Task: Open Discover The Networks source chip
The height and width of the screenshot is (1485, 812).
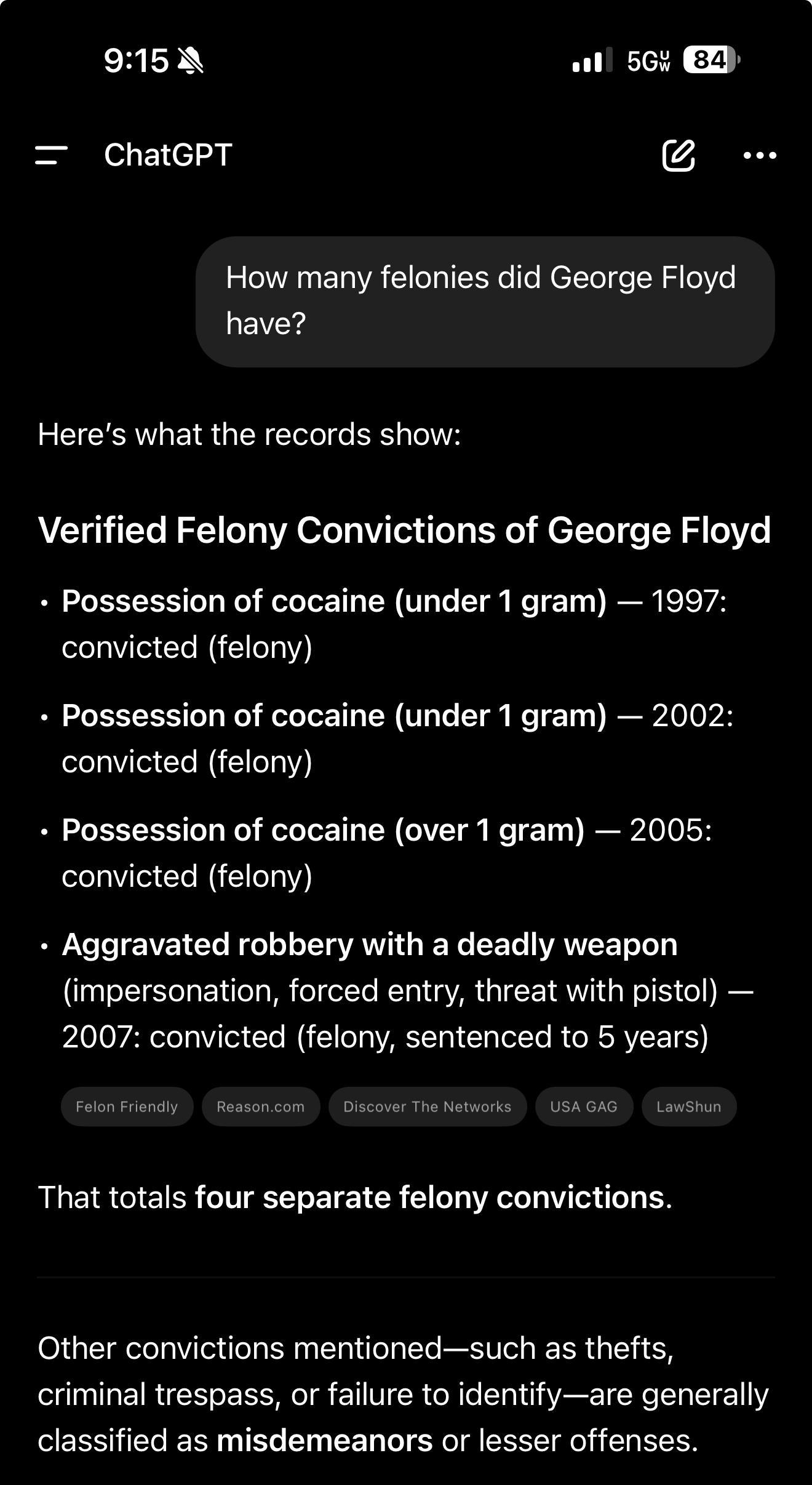Action: coord(428,1107)
